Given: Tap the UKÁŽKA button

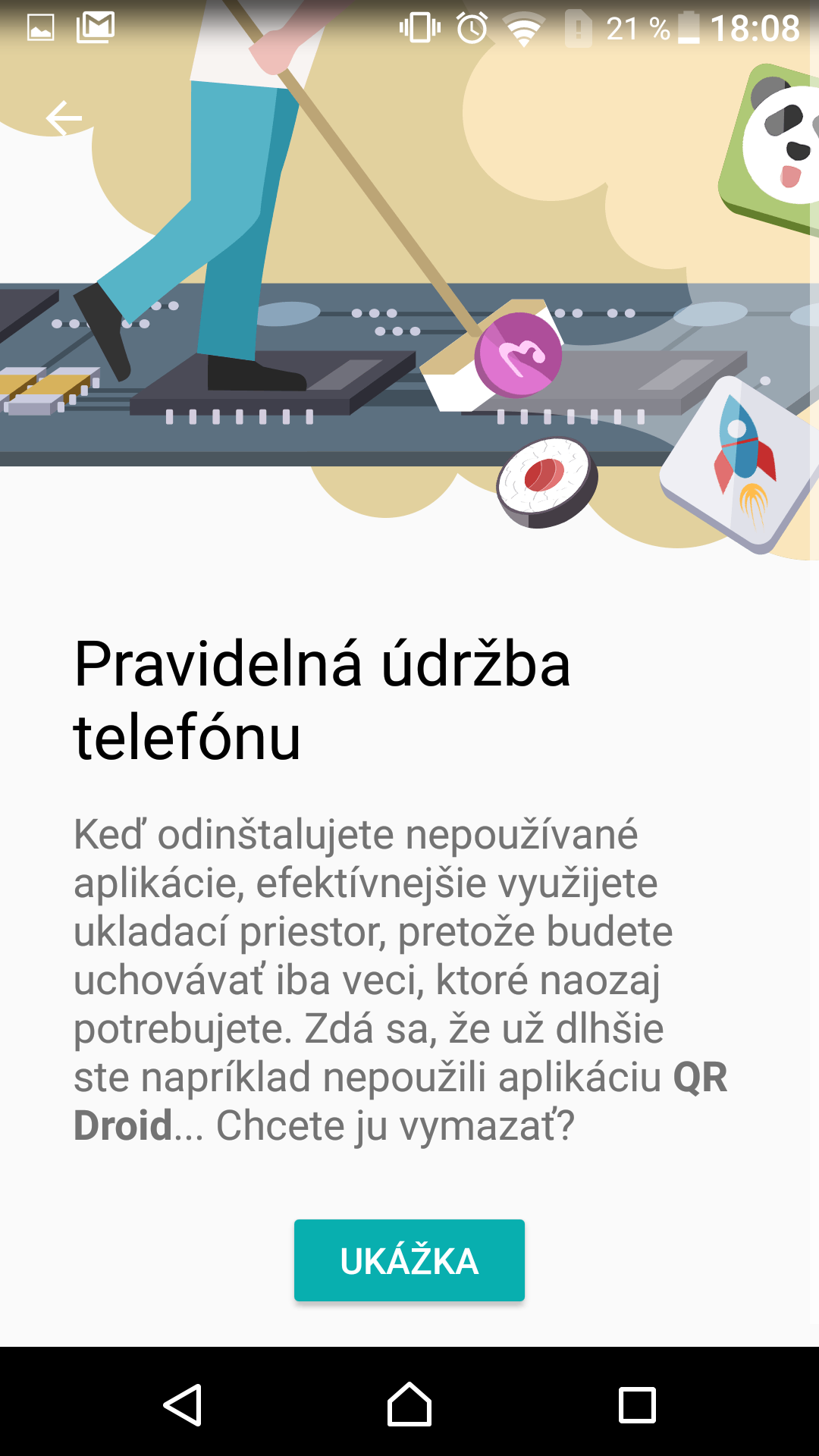Looking at the screenshot, I should coord(409,1260).
